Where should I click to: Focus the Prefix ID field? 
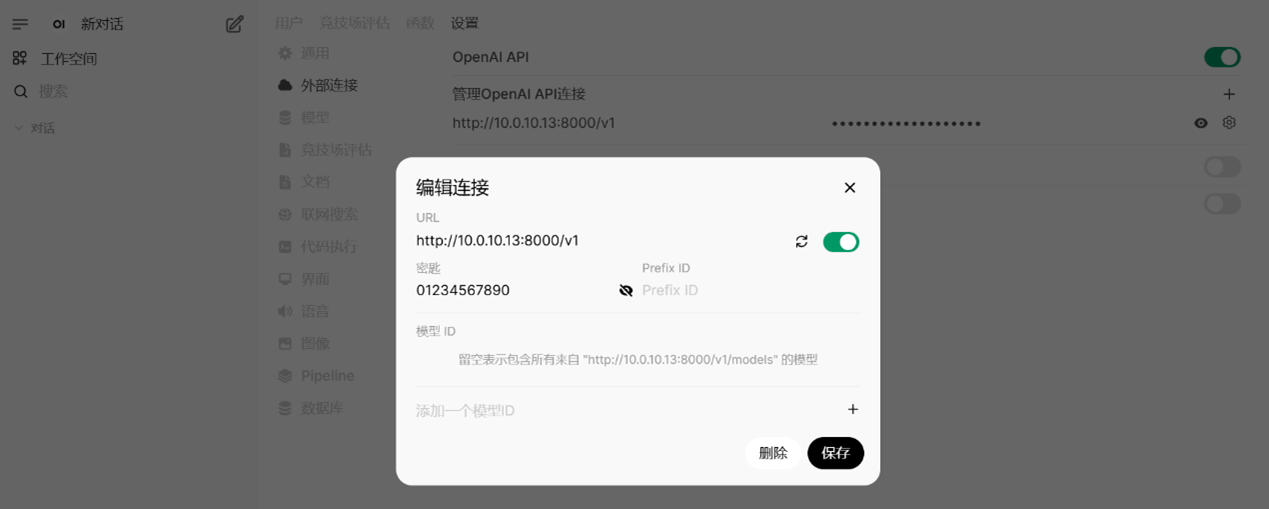pyautogui.click(x=745, y=291)
